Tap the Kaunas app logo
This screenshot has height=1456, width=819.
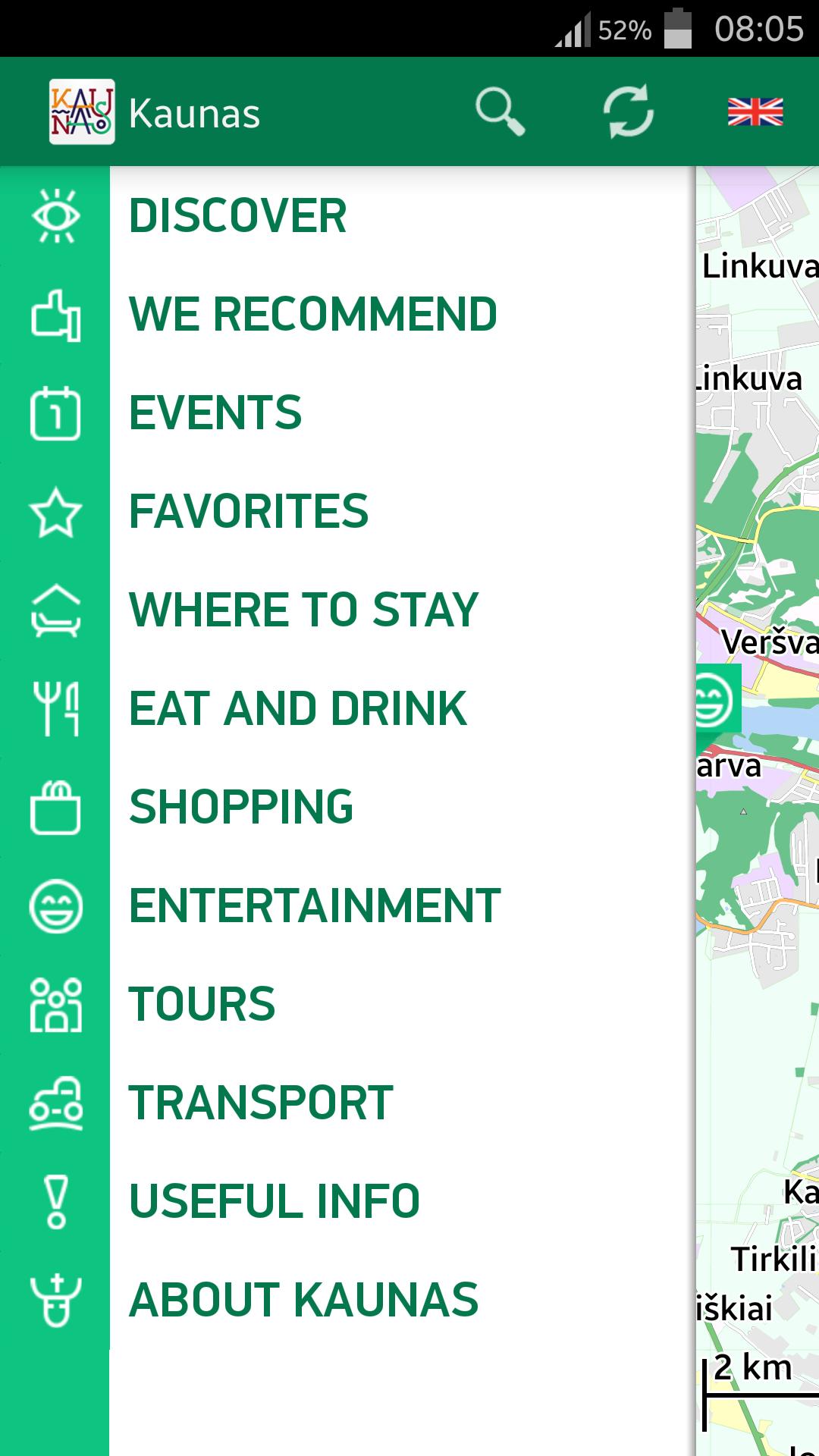tap(82, 112)
